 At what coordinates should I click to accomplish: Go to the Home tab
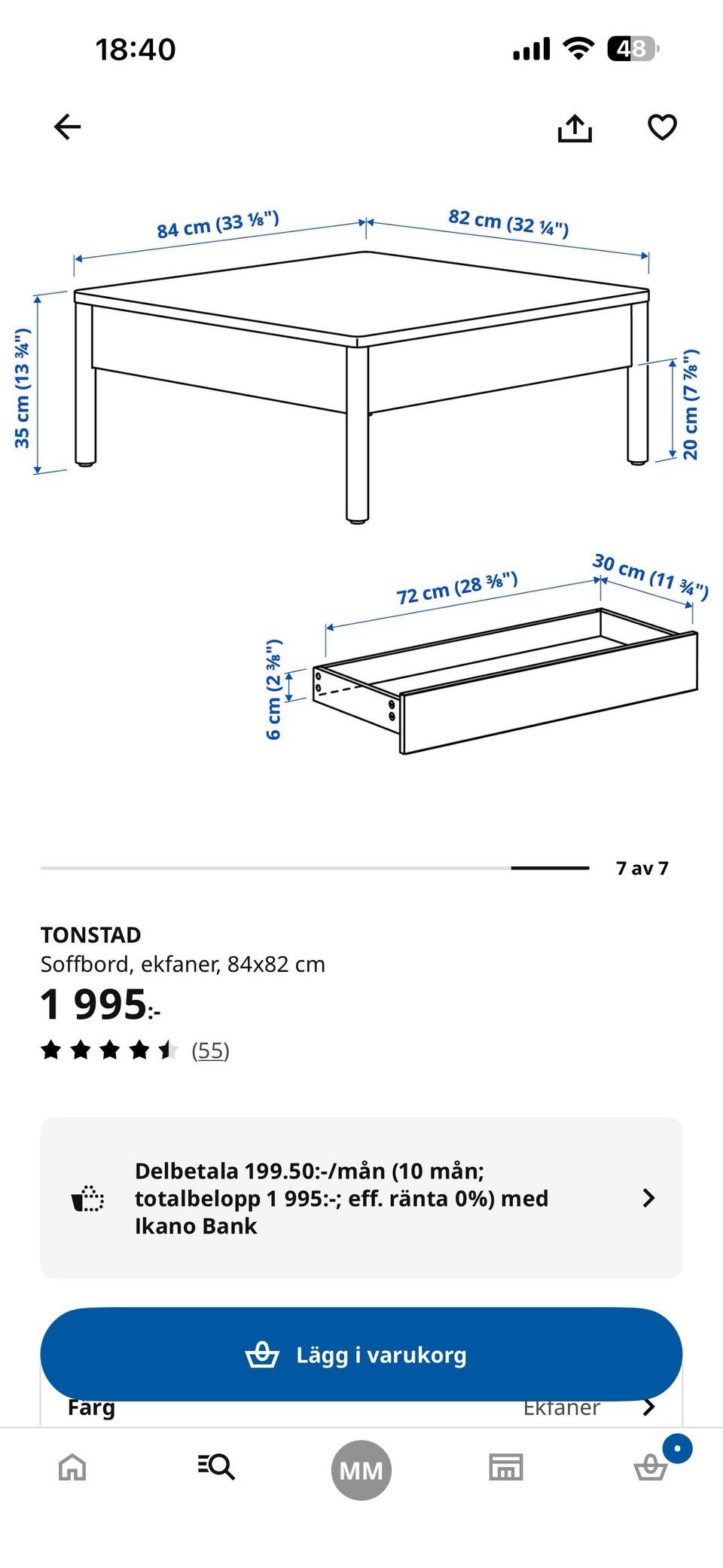click(72, 1467)
